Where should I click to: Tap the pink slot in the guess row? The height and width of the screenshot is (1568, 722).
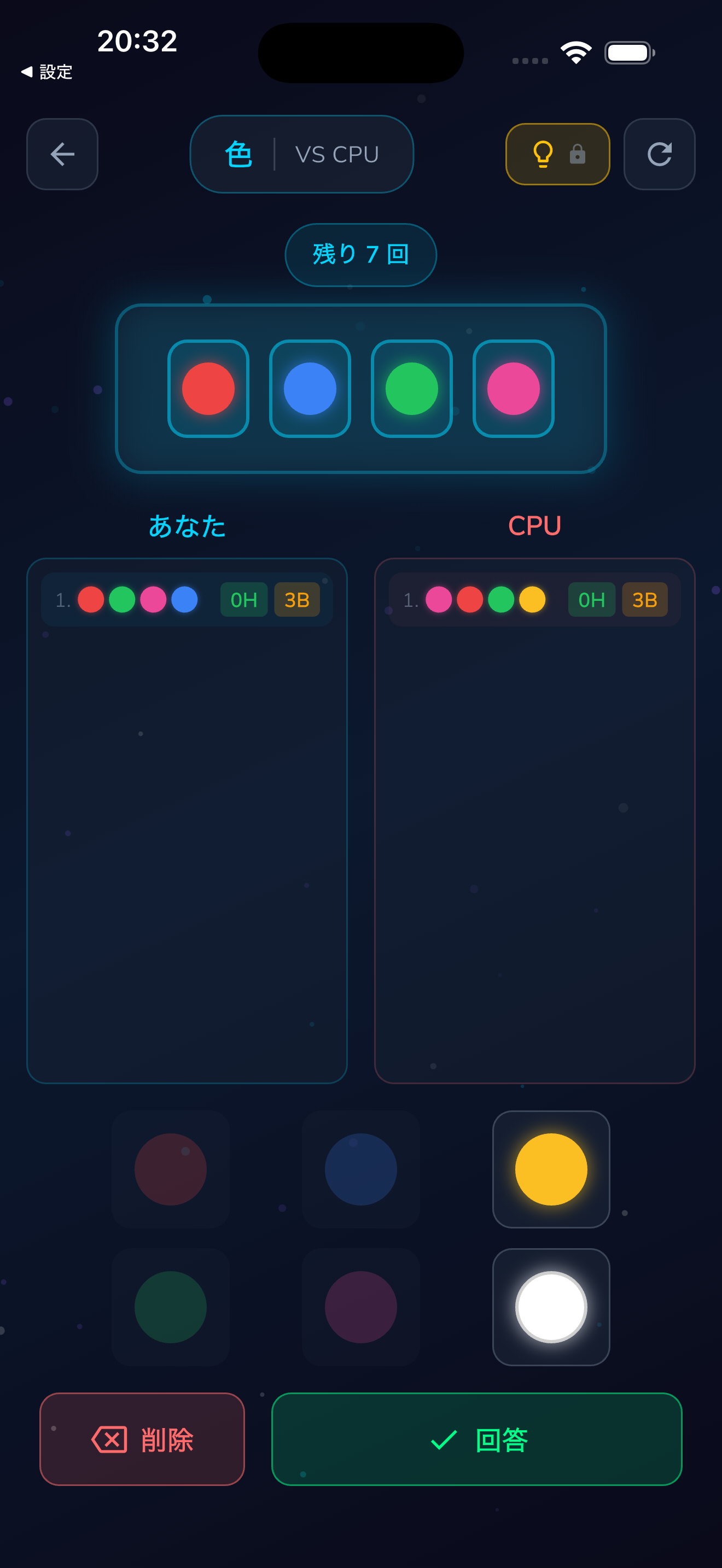coord(513,388)
